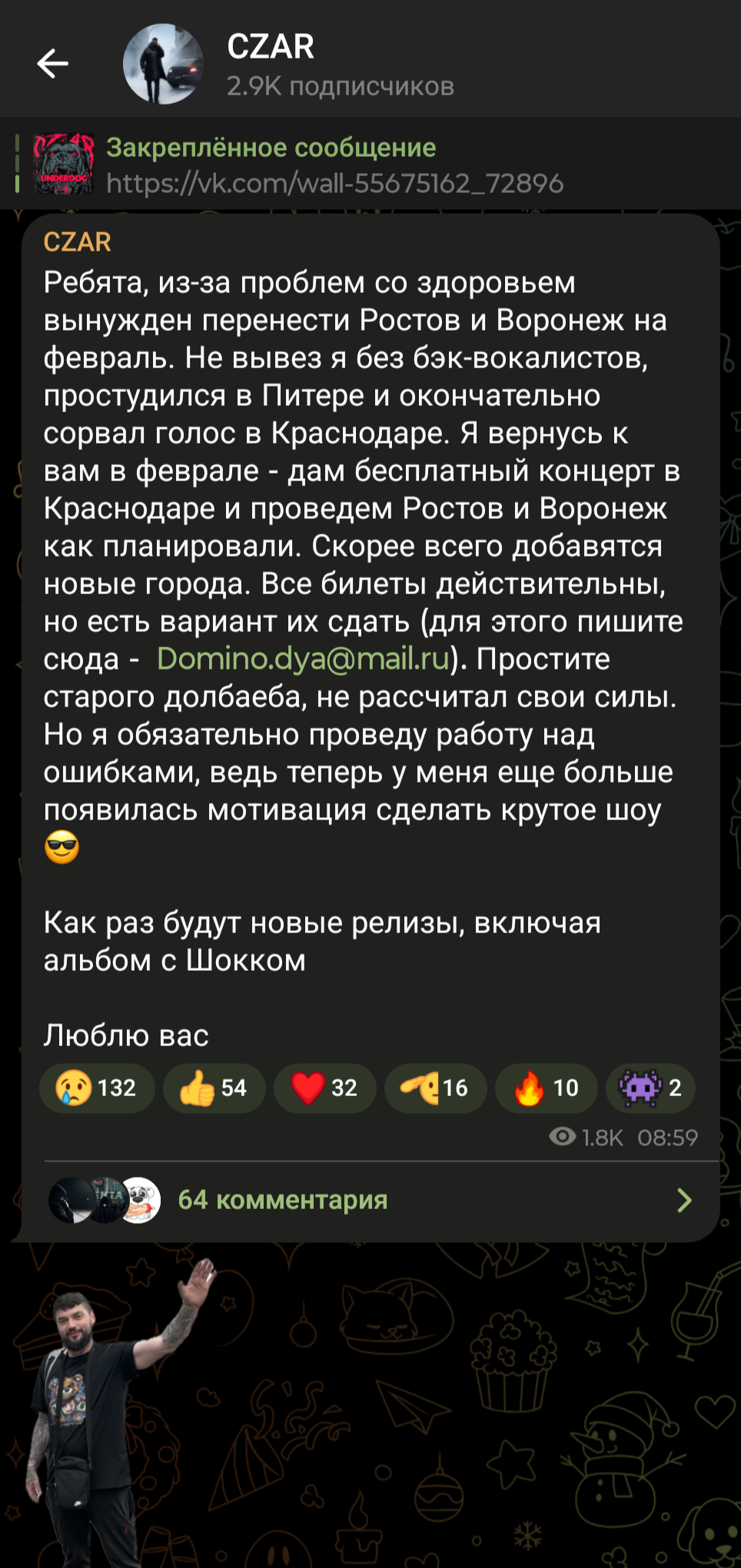
Task: Open the 64 комментария thread
Action: click(x=370, y=1200)
